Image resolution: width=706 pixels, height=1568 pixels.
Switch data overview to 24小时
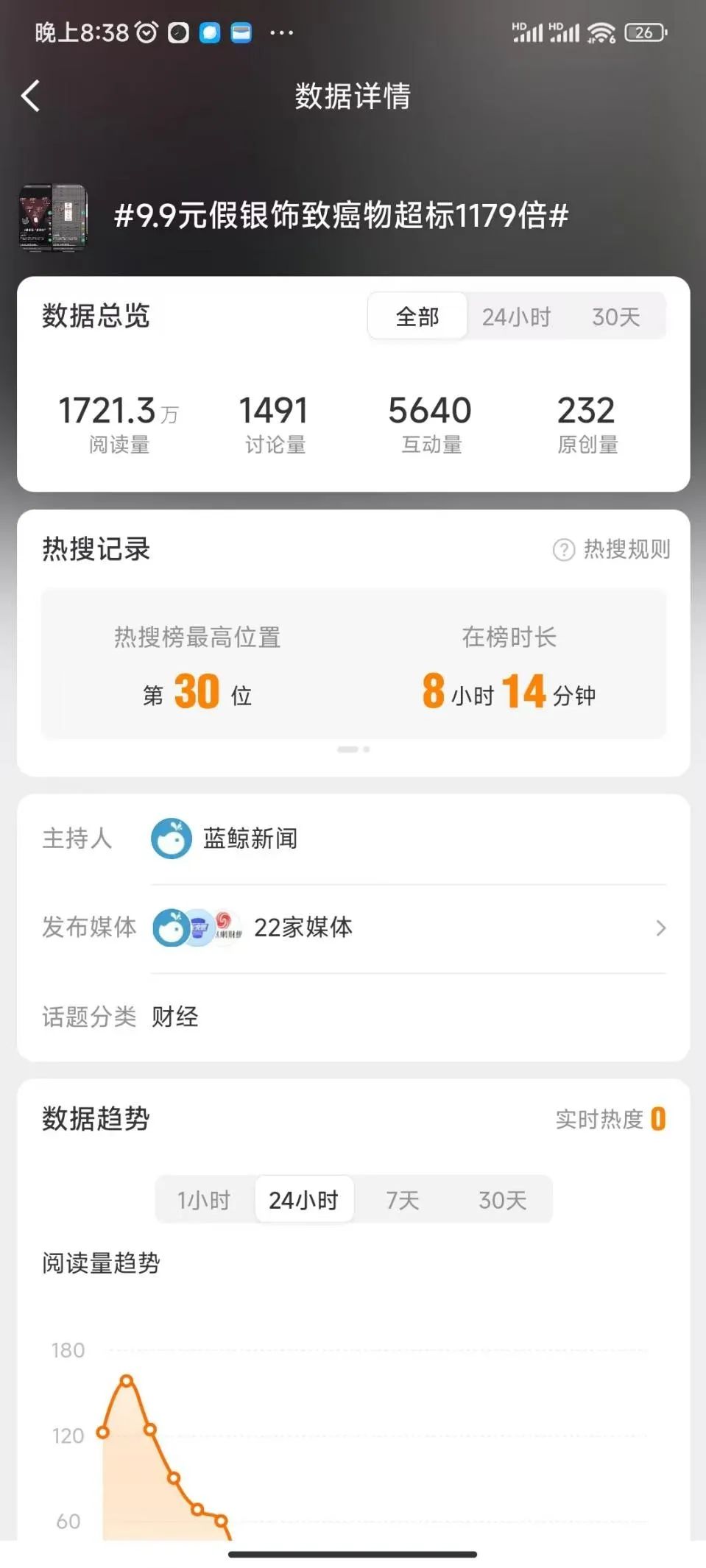point(516,317)
